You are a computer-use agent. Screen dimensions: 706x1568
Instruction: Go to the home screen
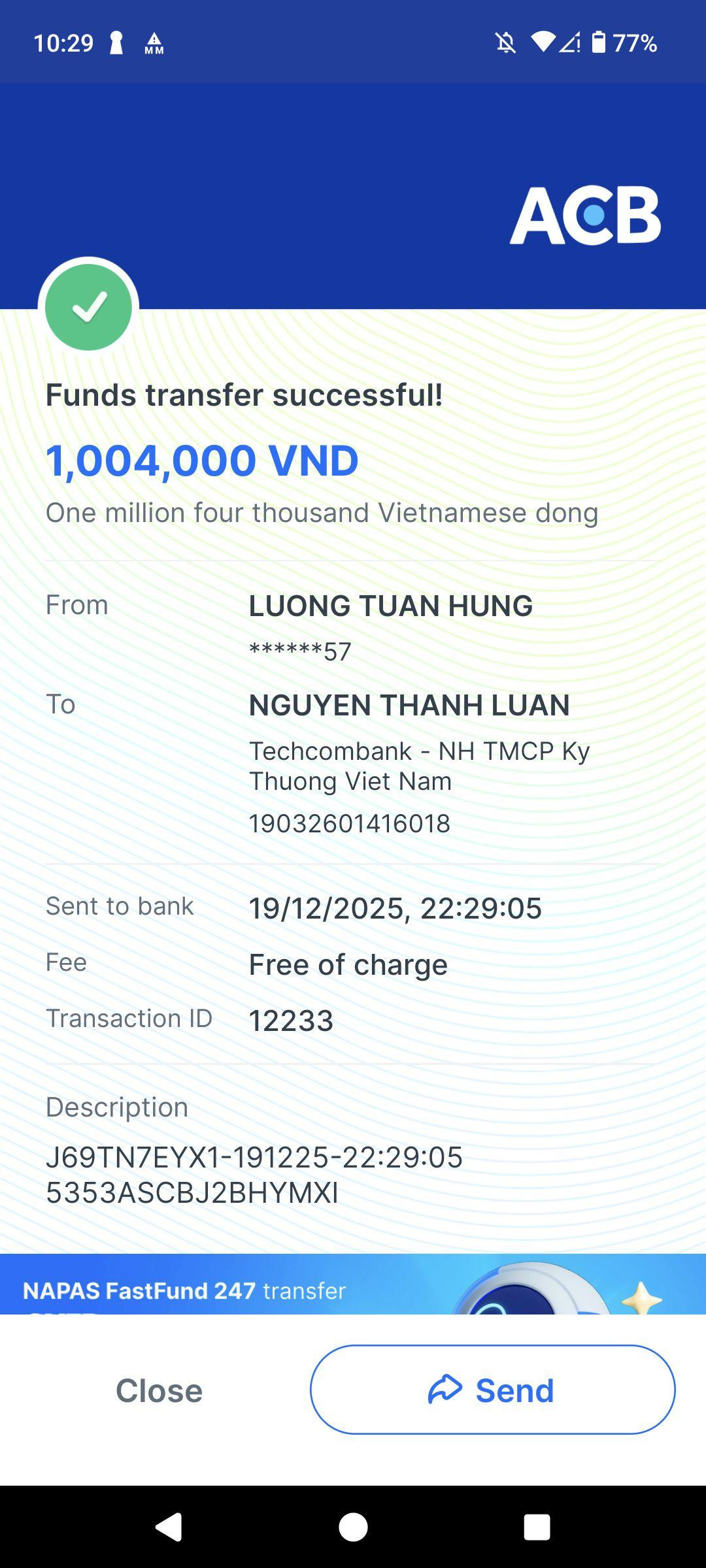pos(353,1527)
